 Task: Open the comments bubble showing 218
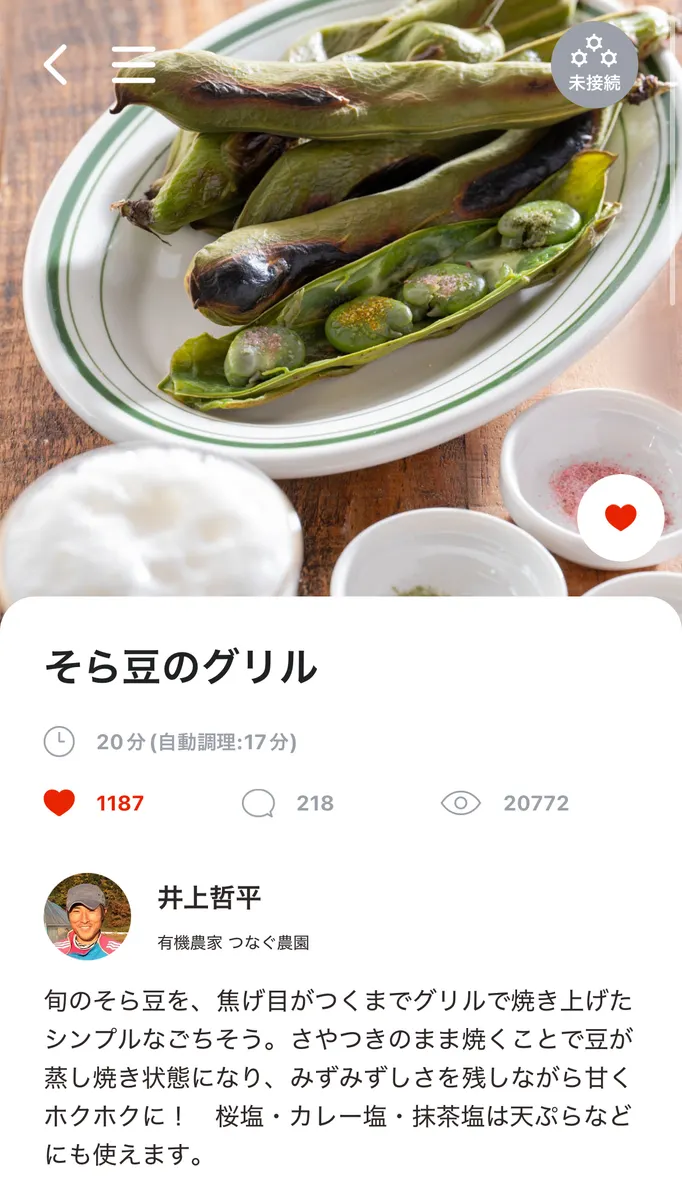pyautogui.click(x=259, y=803)
